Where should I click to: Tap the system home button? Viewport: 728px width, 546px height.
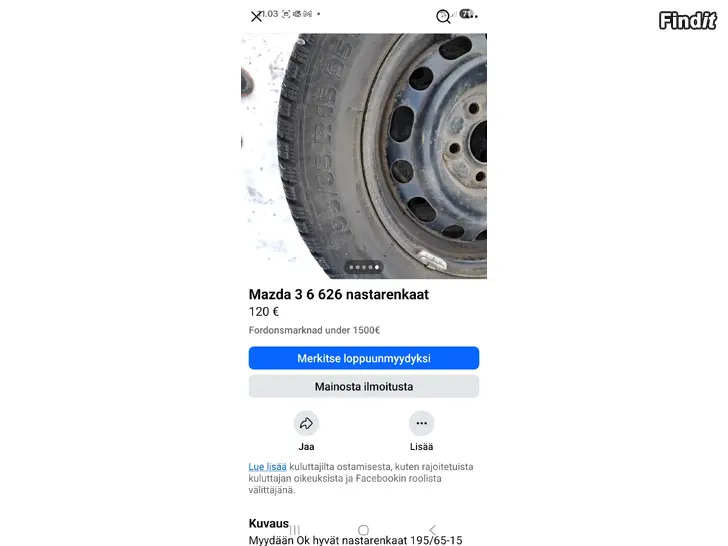tap(363, 530)
